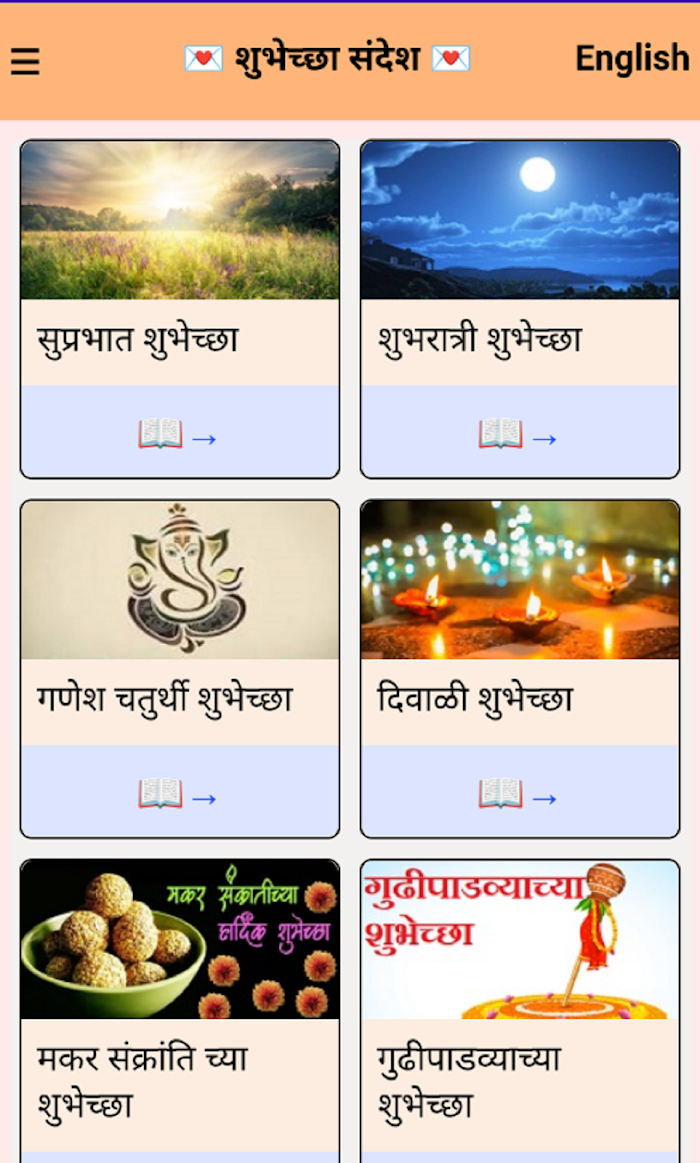Viewport: 700px width, 1163px height.
Task: Tap the read arrow under दिवाळी शुभेच्छा
Action: 518,795
